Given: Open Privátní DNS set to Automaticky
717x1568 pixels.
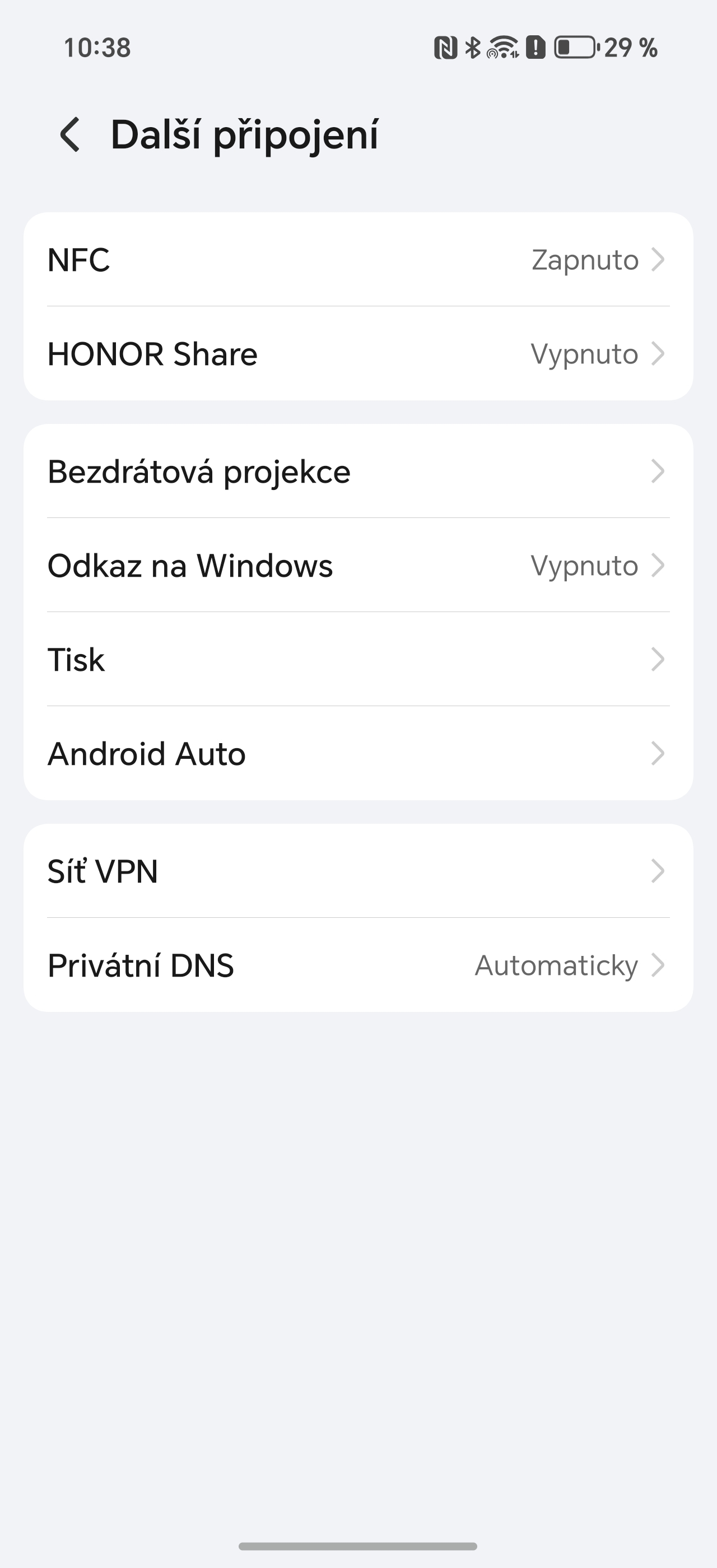Looking at the screenshot, I should coord(358,965).
